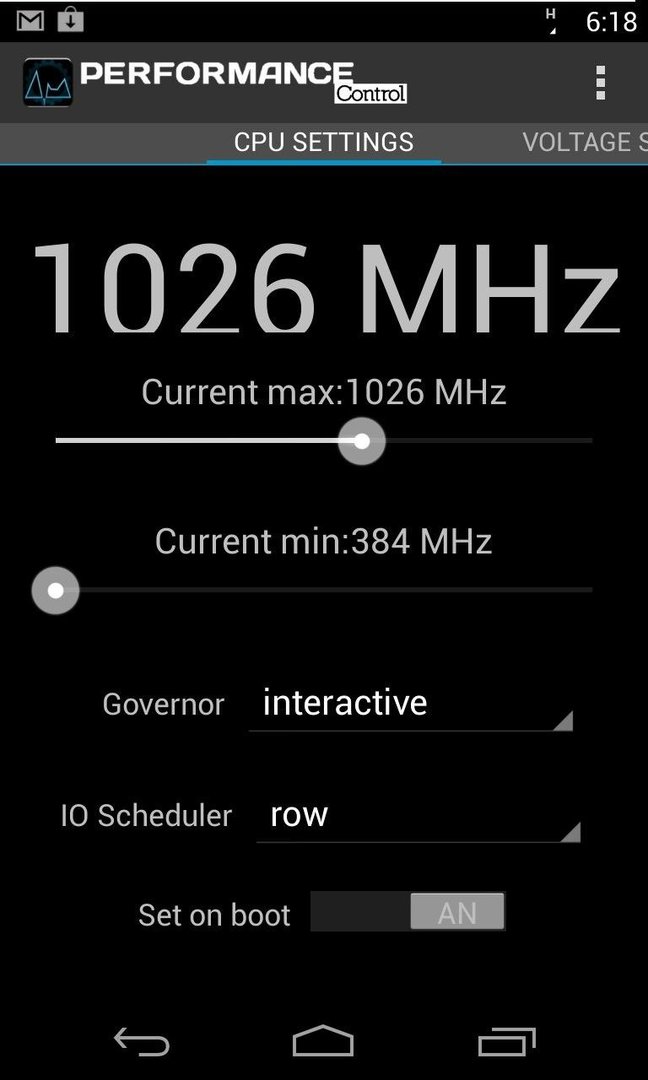Go back with the system back button
The width and height of the screenshot is (648, 1080).
pyautogui.click(x=142, y=1041)
